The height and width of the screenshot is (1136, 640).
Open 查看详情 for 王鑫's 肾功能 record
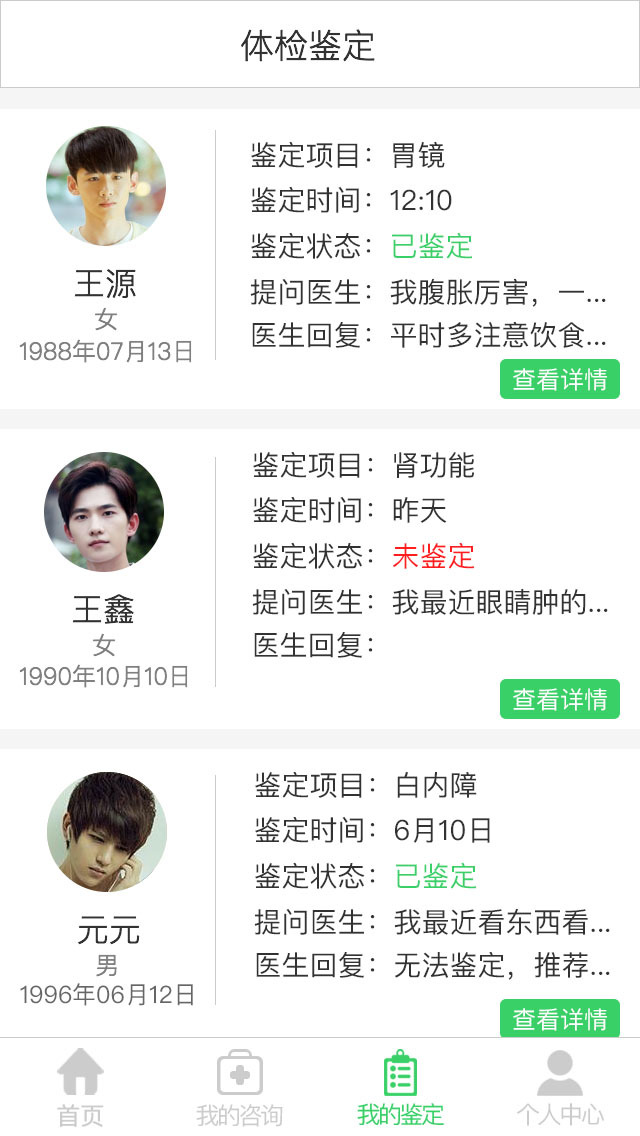(x=559, y=699)
